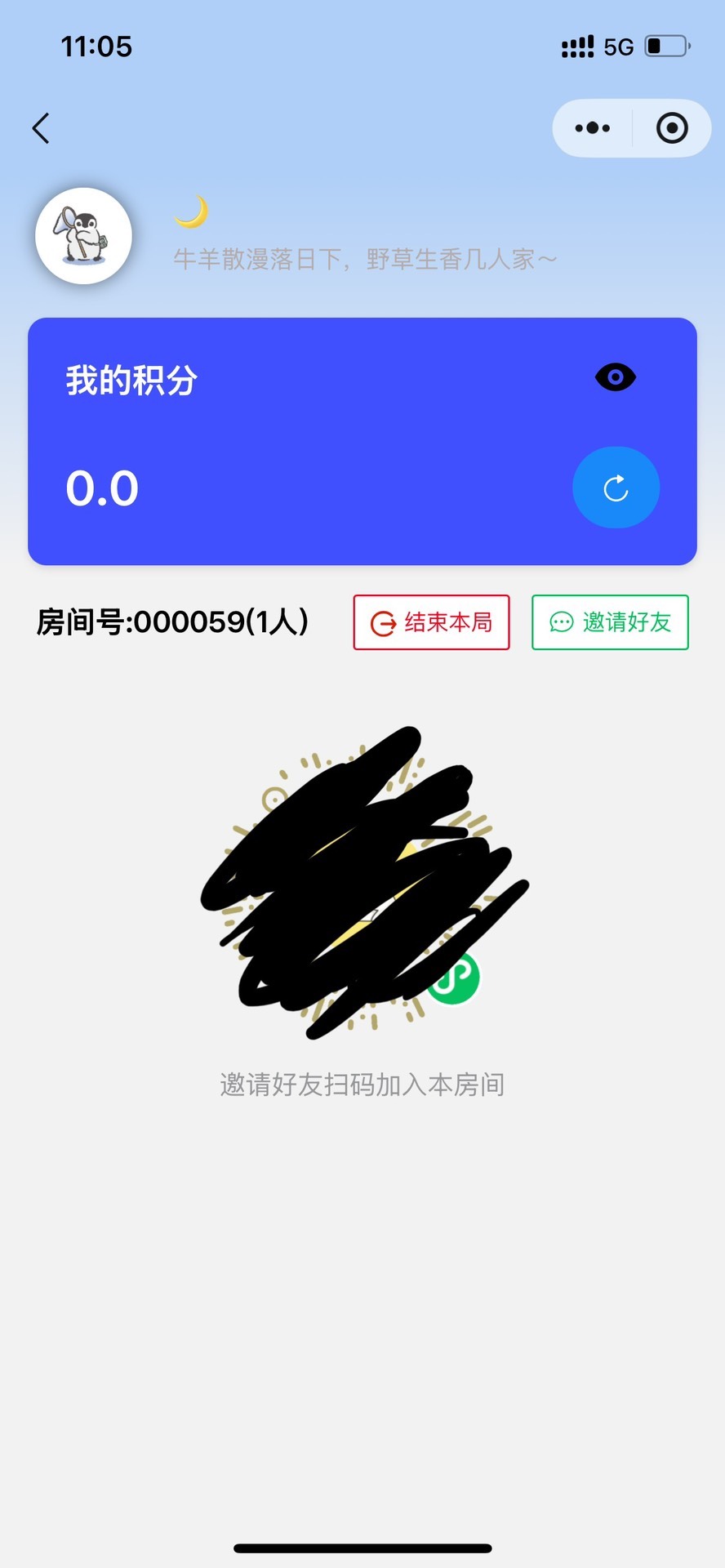Go back using the top-left arrow
Screen dimensions: 725x1568
[41, 128]
